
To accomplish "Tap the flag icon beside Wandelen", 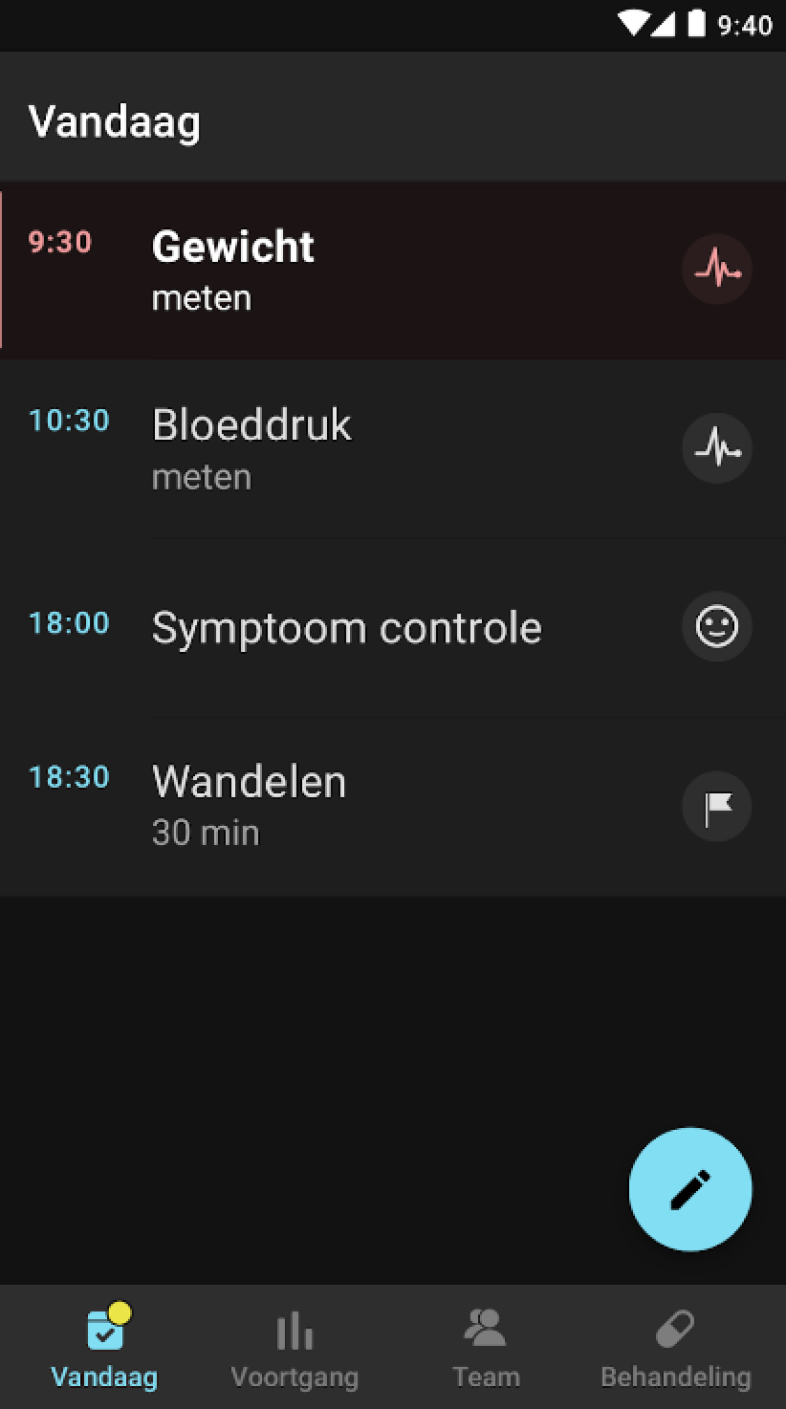I will click(717, 806).
